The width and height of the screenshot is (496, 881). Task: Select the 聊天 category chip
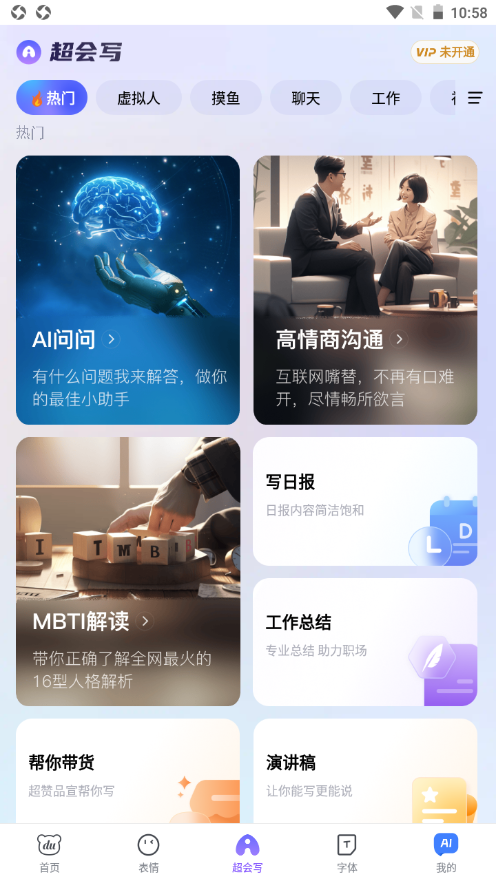point(306,98)
